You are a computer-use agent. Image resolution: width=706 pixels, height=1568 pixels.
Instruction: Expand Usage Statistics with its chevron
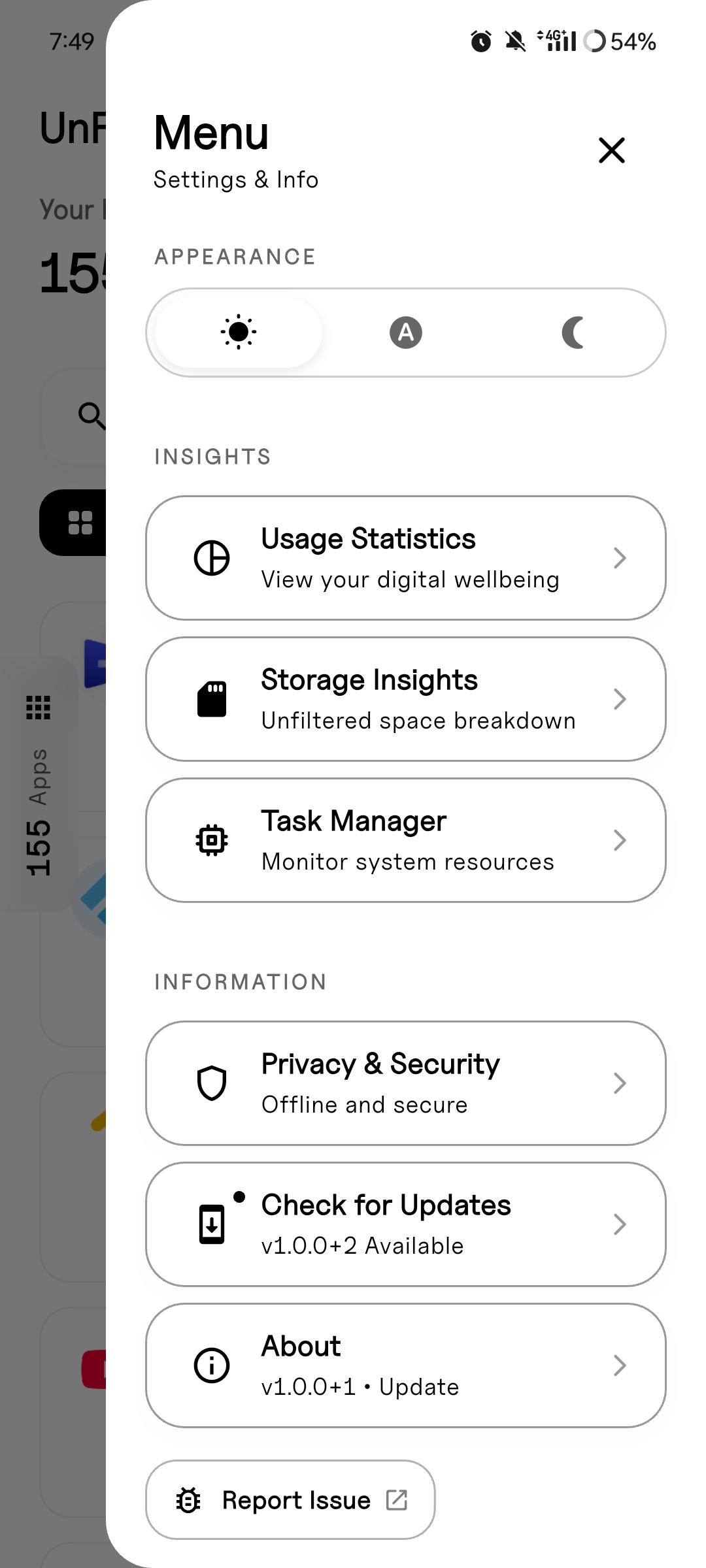point(620,557)
